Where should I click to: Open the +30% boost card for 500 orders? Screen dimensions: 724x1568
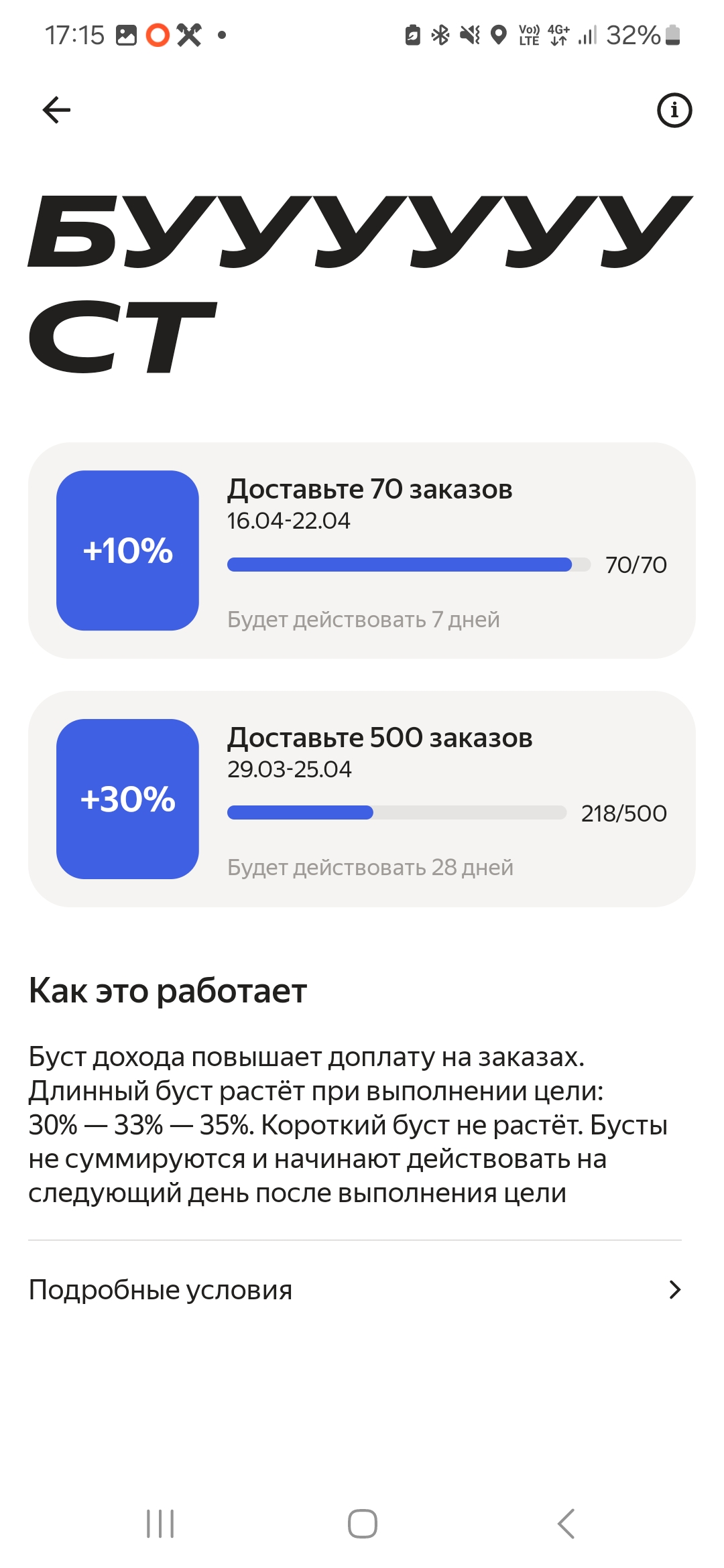point(362,799)
